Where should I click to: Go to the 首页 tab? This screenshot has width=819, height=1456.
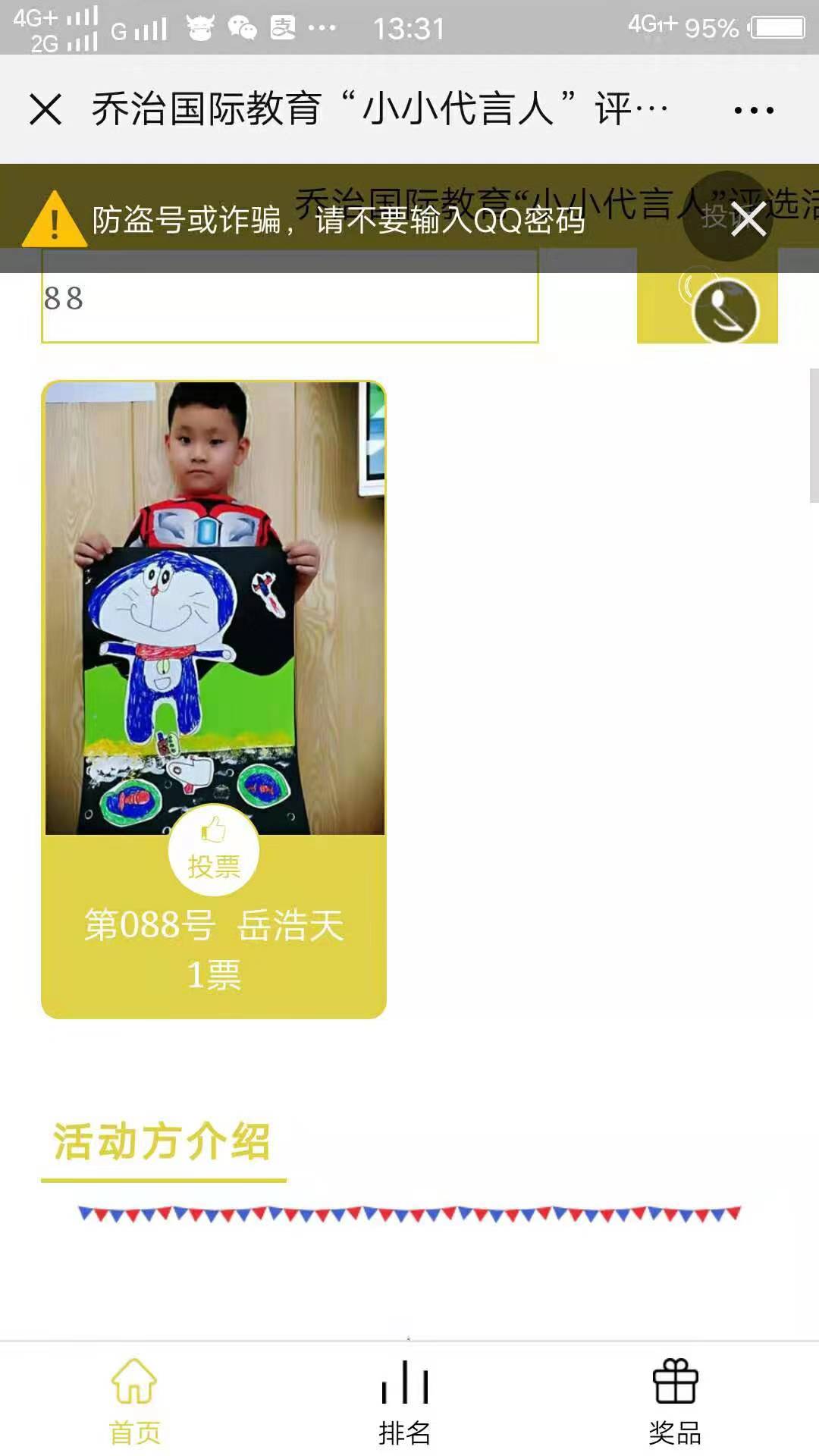(x=135, y=1400)
